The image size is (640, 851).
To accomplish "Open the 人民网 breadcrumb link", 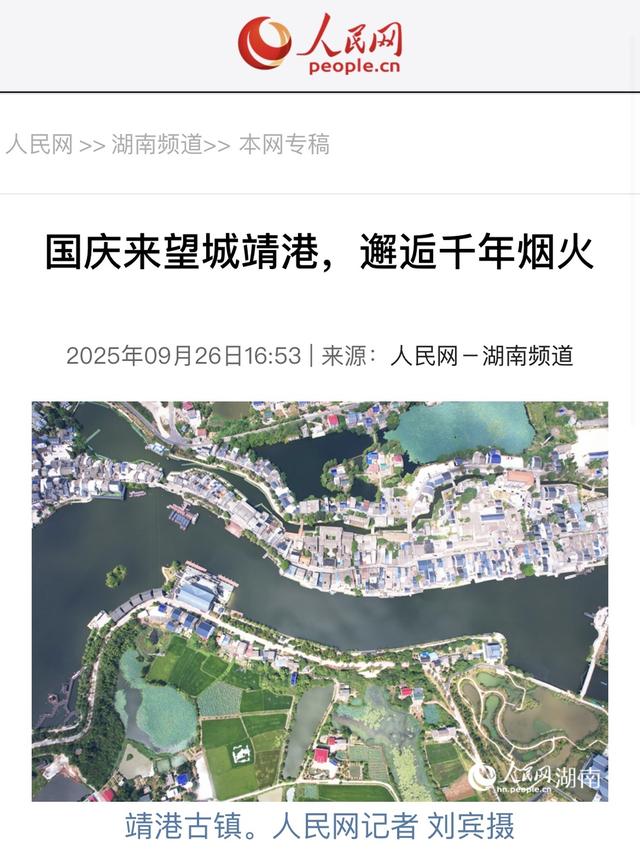I will [39, 145].
